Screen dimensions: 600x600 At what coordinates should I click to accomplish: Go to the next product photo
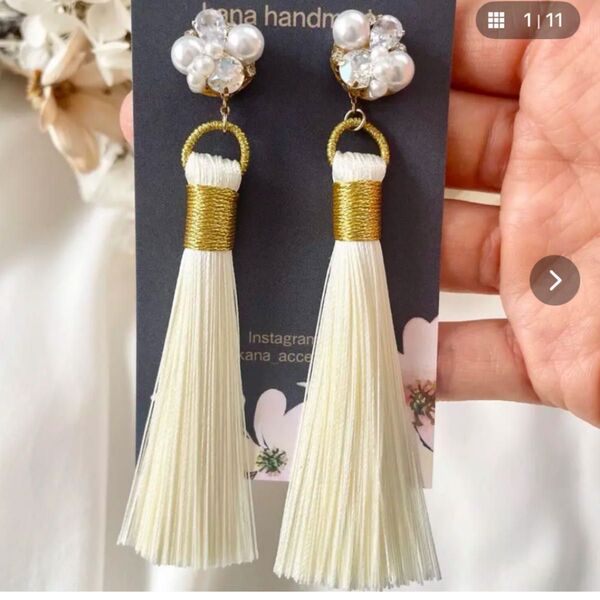click(555, 280)
